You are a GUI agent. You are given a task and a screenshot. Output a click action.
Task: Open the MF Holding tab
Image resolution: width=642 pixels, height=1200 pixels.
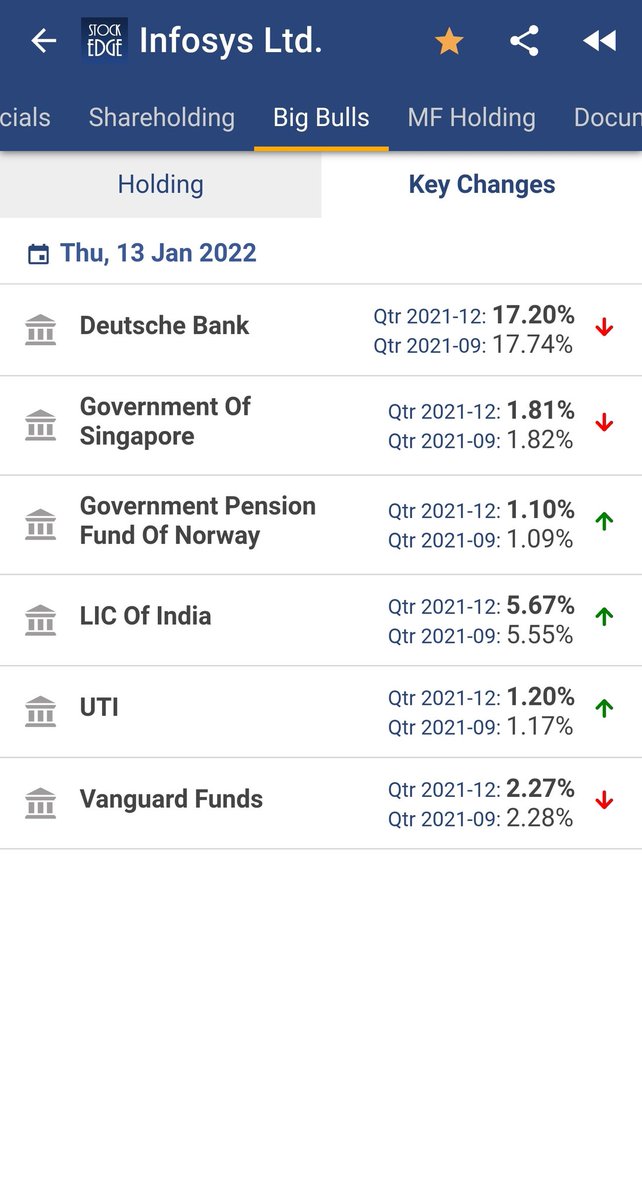tap(471, 117)
